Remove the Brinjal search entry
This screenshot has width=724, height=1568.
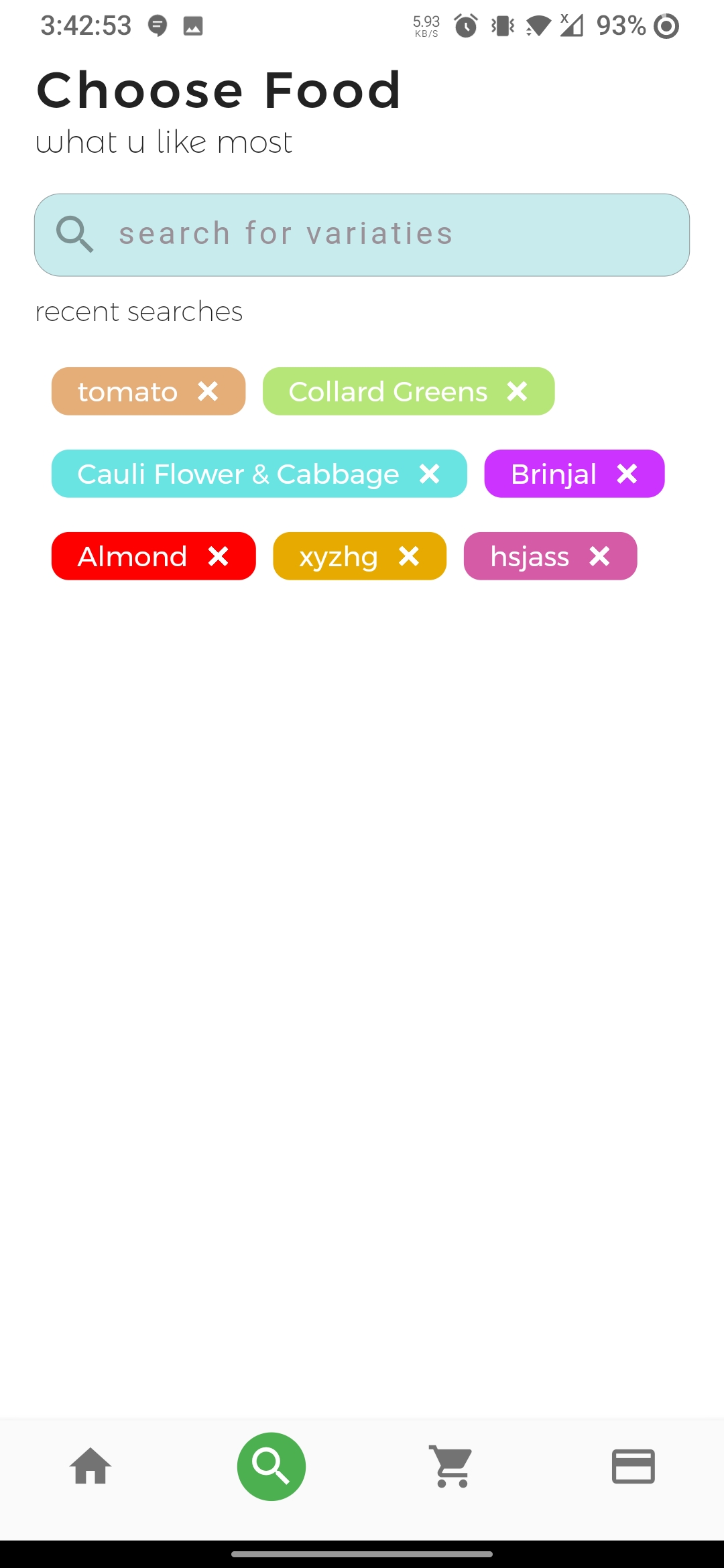point(627,474)
